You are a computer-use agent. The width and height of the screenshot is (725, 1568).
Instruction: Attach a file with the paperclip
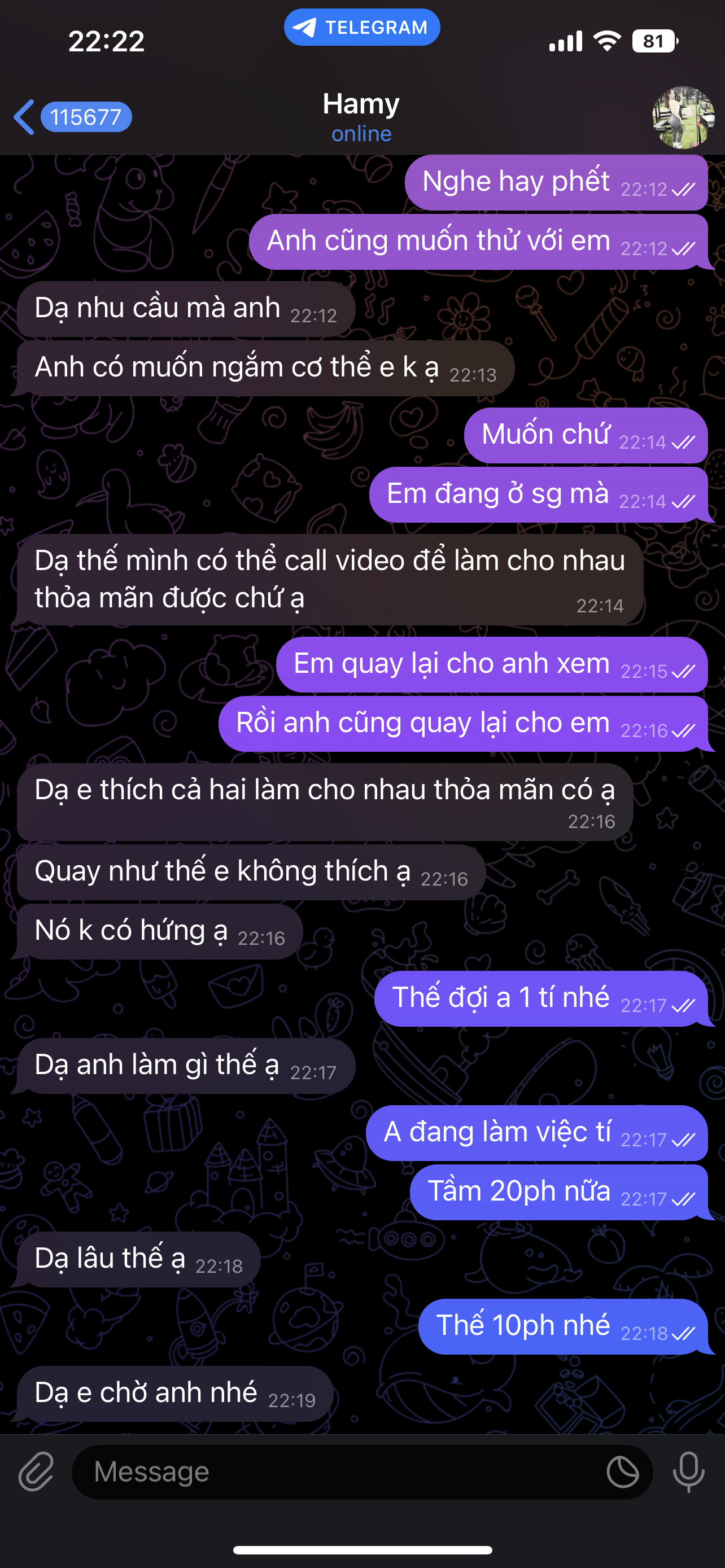(37, 1472)
